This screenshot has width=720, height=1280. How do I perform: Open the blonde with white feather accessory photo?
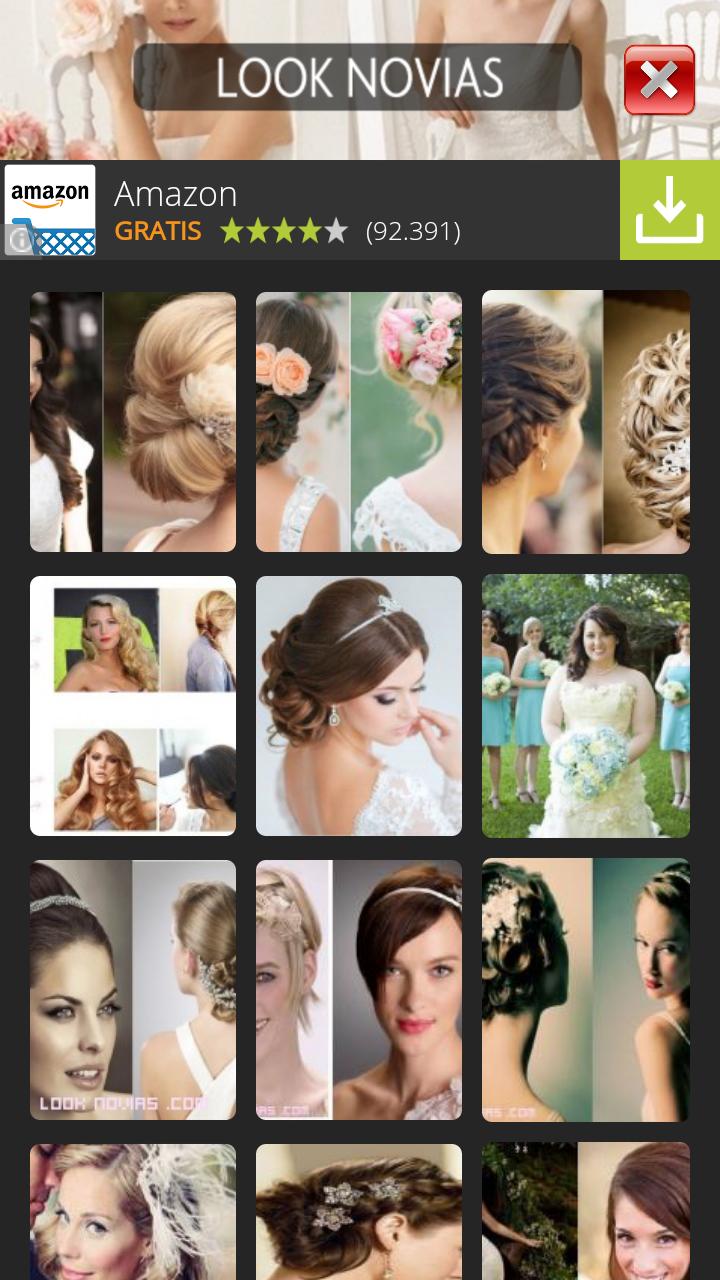(133, 1212)
